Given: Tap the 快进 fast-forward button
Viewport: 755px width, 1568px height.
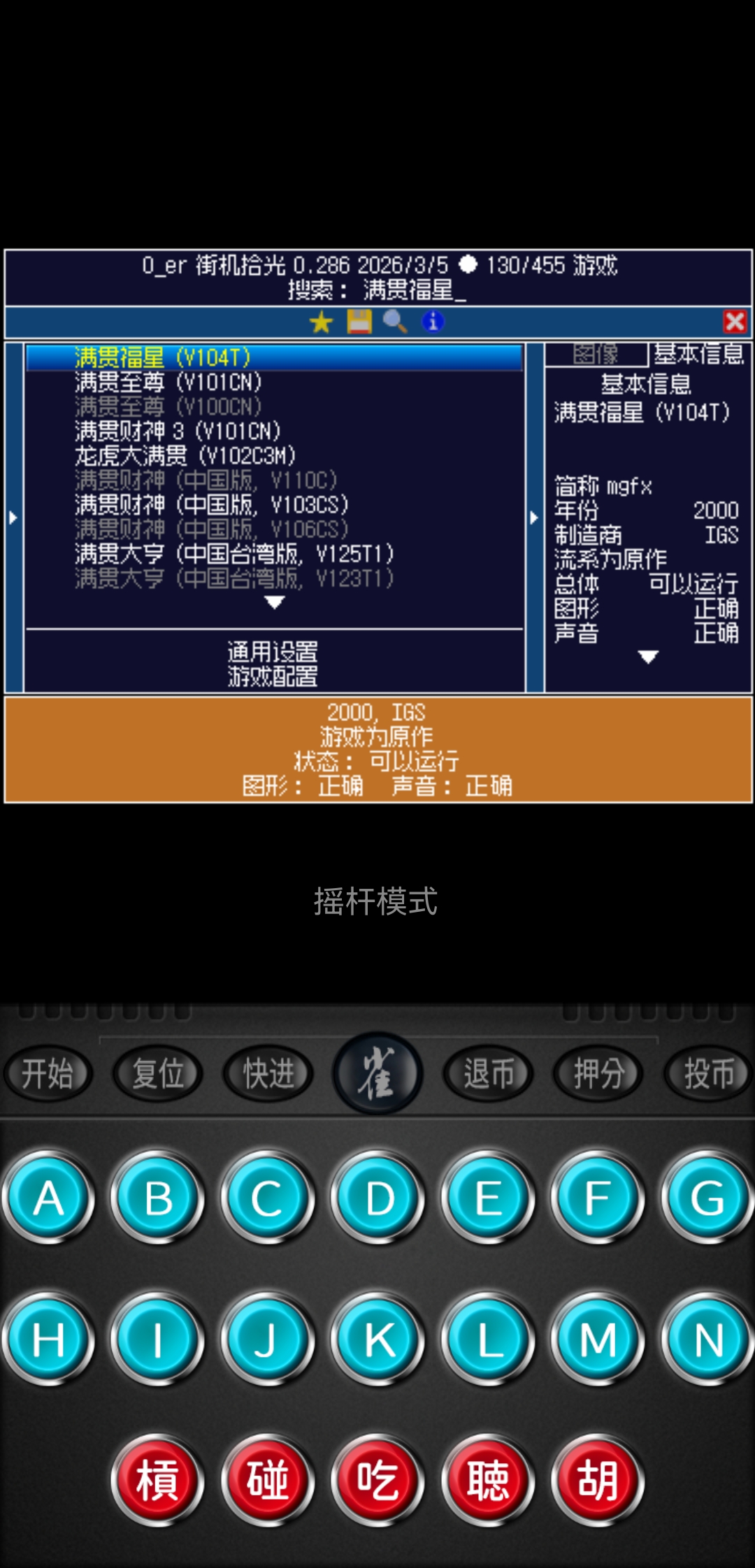Looking at the screenshot, I should coord(268,1073).
